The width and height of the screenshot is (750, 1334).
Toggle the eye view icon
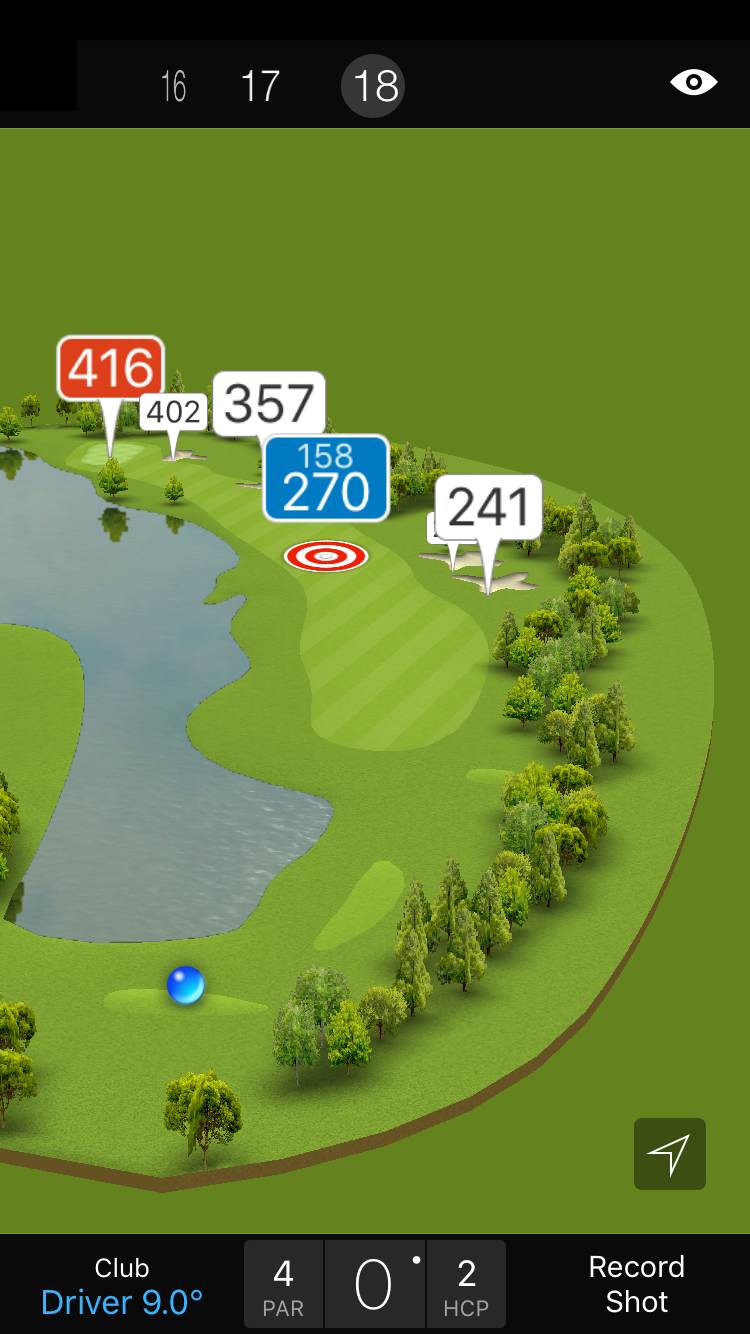click(x=693, y=82)
